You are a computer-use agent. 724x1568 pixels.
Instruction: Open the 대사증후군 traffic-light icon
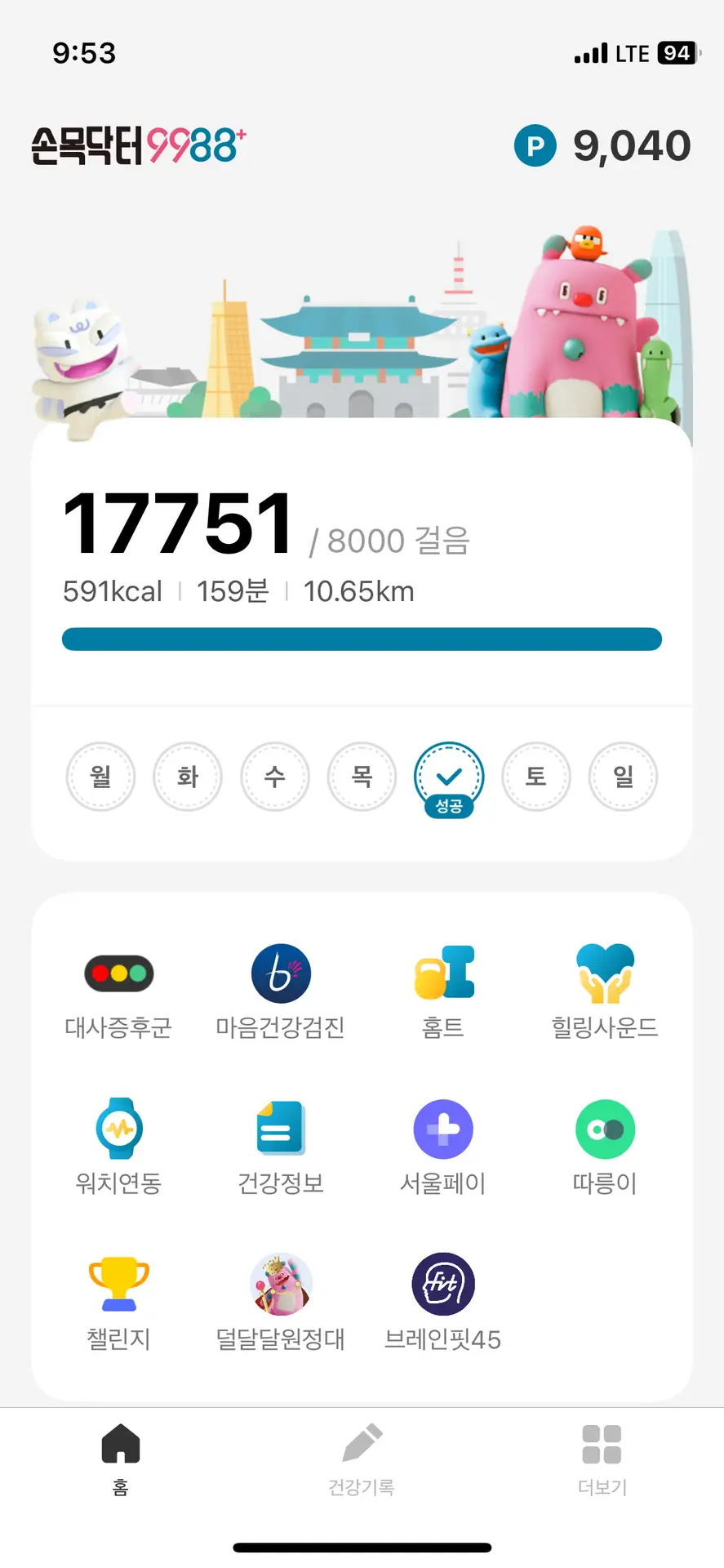119,973
